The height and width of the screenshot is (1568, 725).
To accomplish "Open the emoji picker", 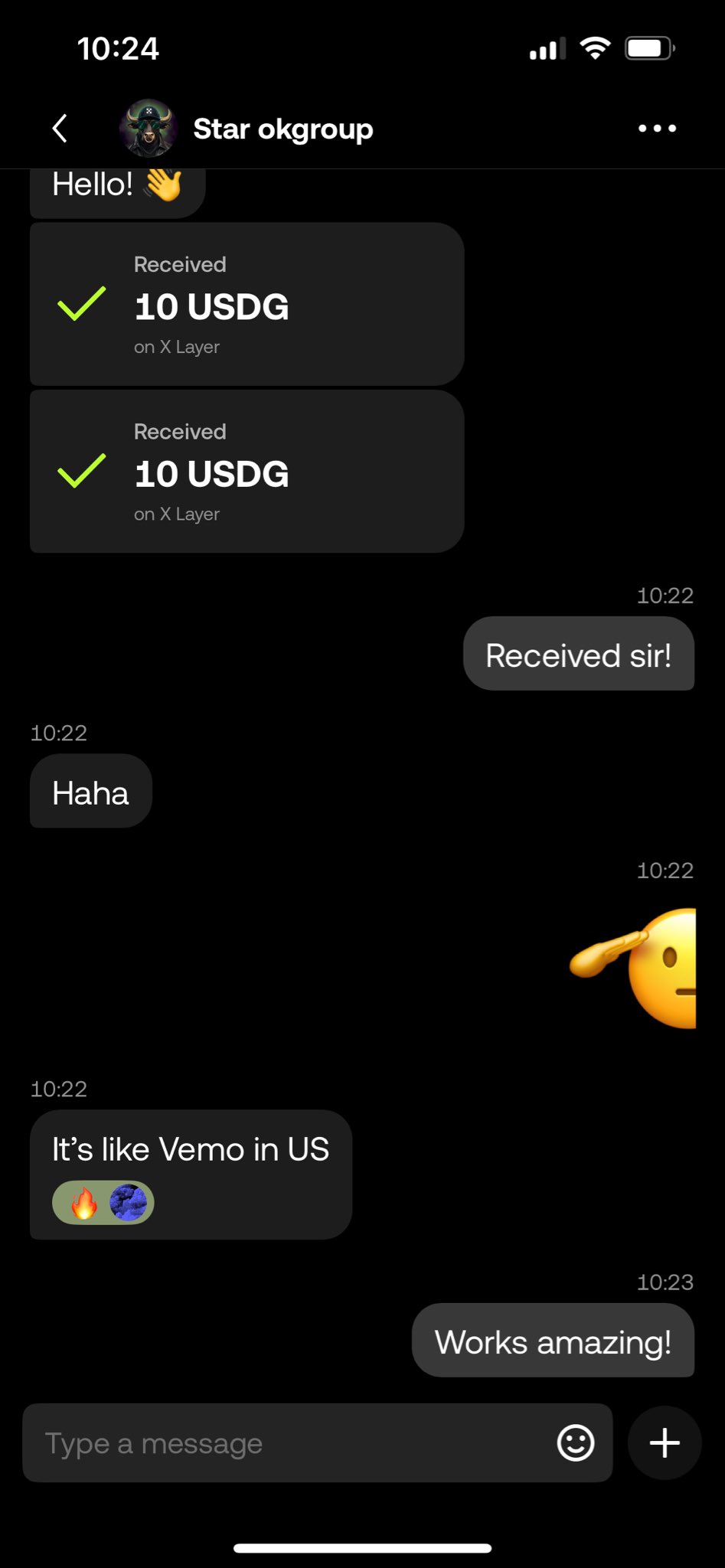I will pos(576,1443).
